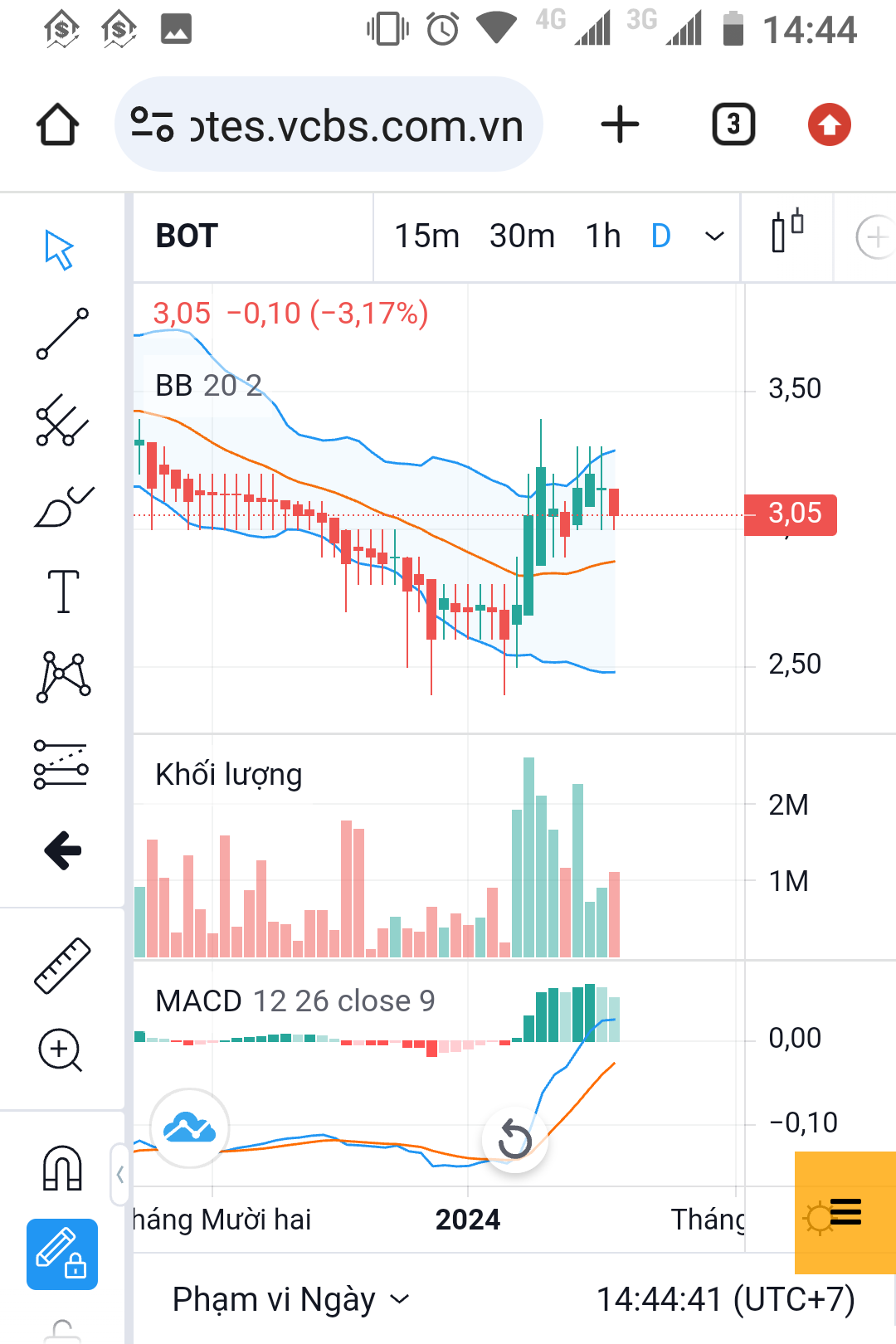896x1344 pixels.
Task: Select the 30m timeframe
Action: click(522, 236)
